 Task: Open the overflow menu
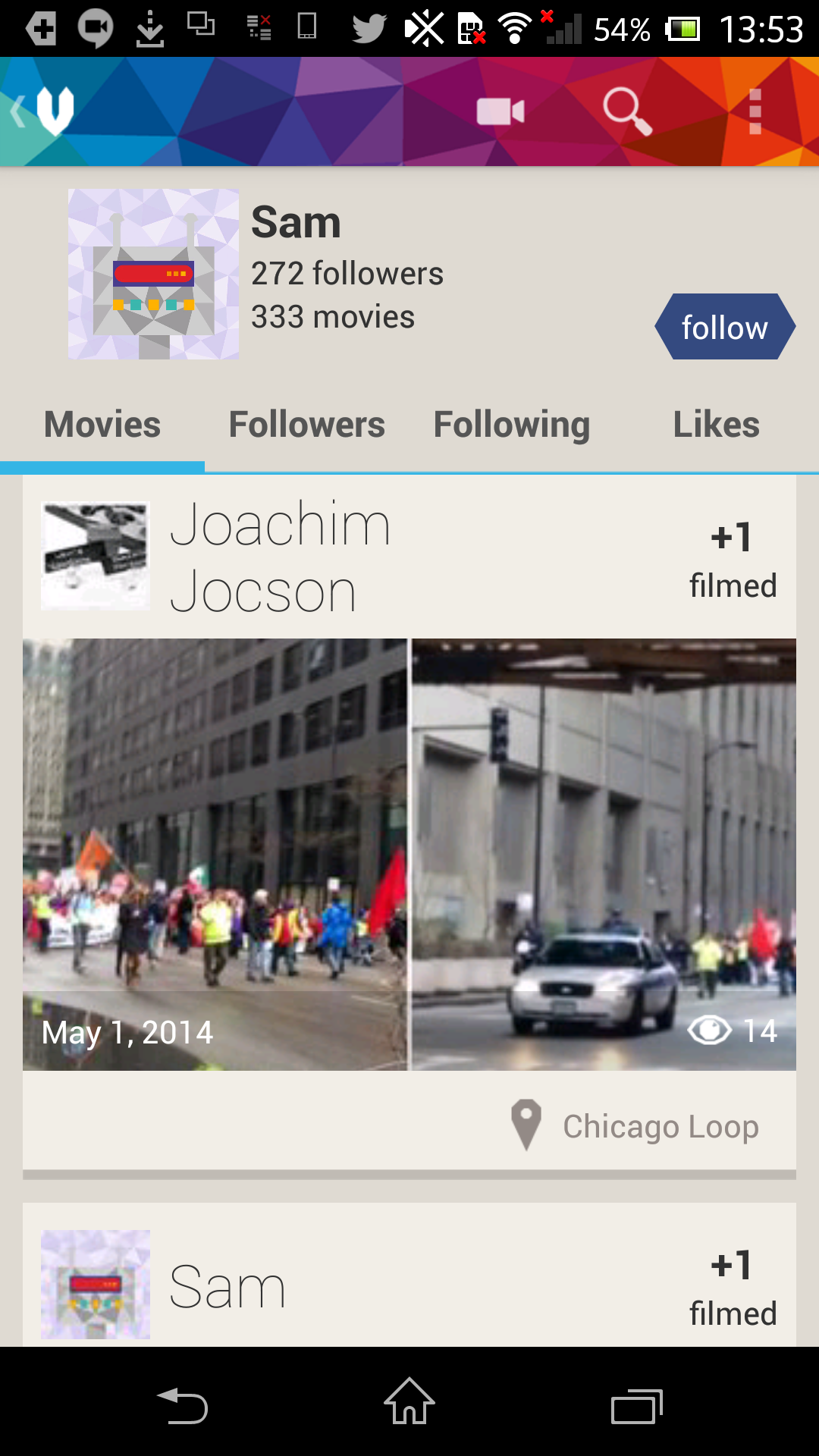coord(755,111)
